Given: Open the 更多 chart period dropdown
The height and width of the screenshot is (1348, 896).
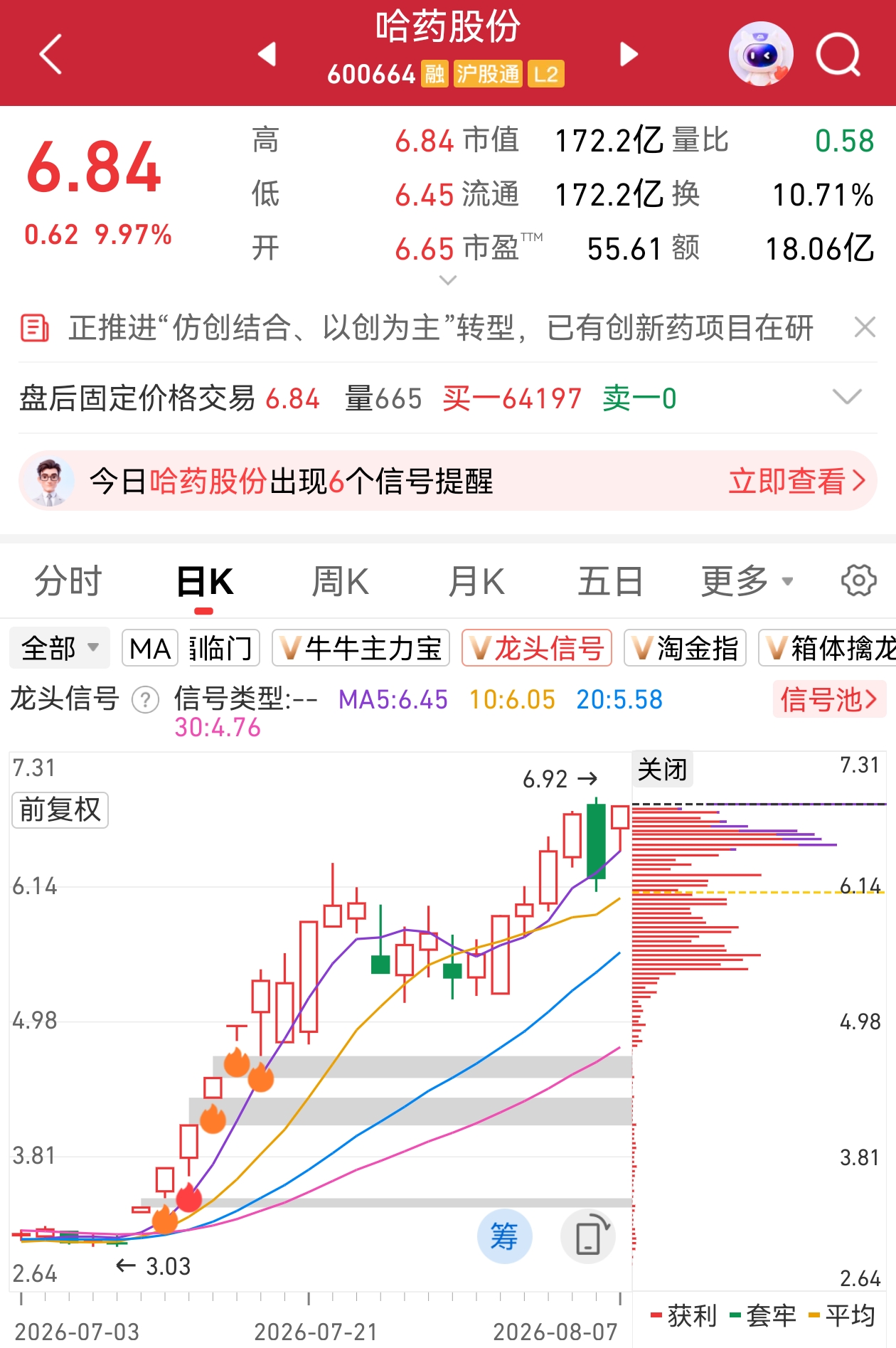Looking at the screenshot, I should 747,581.
